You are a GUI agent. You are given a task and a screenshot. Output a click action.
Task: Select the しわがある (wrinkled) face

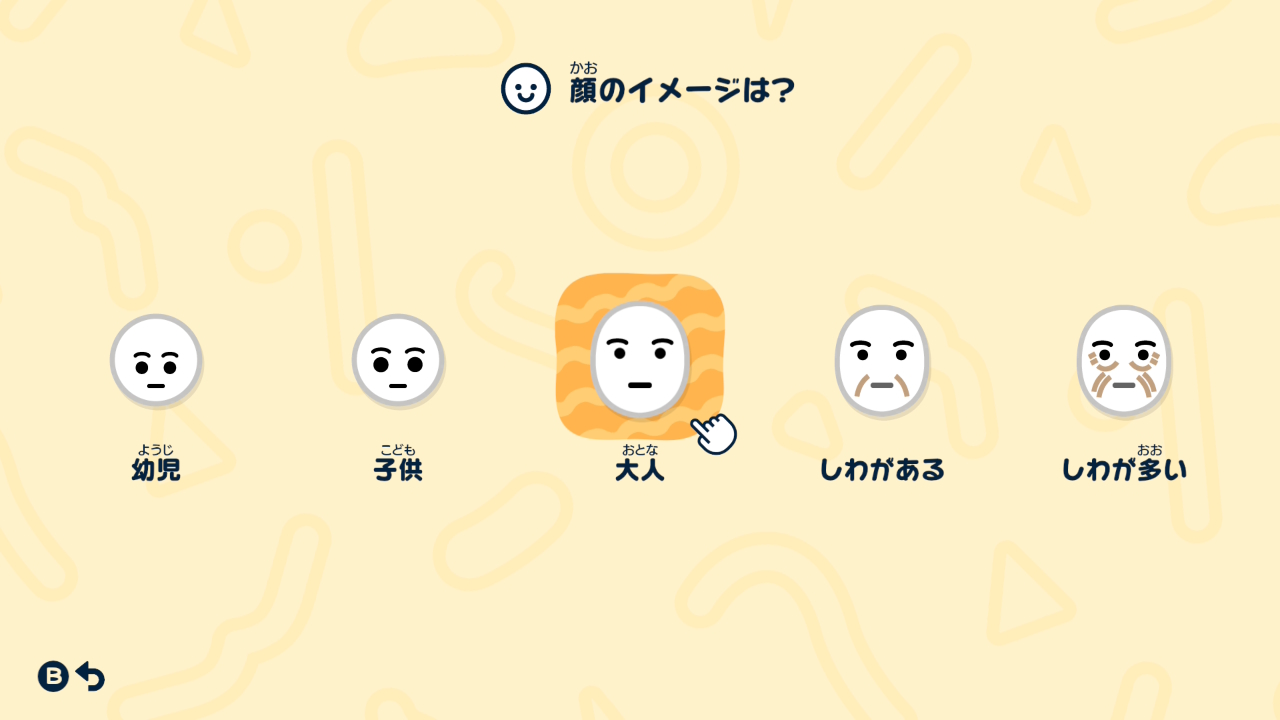(882, 361)
